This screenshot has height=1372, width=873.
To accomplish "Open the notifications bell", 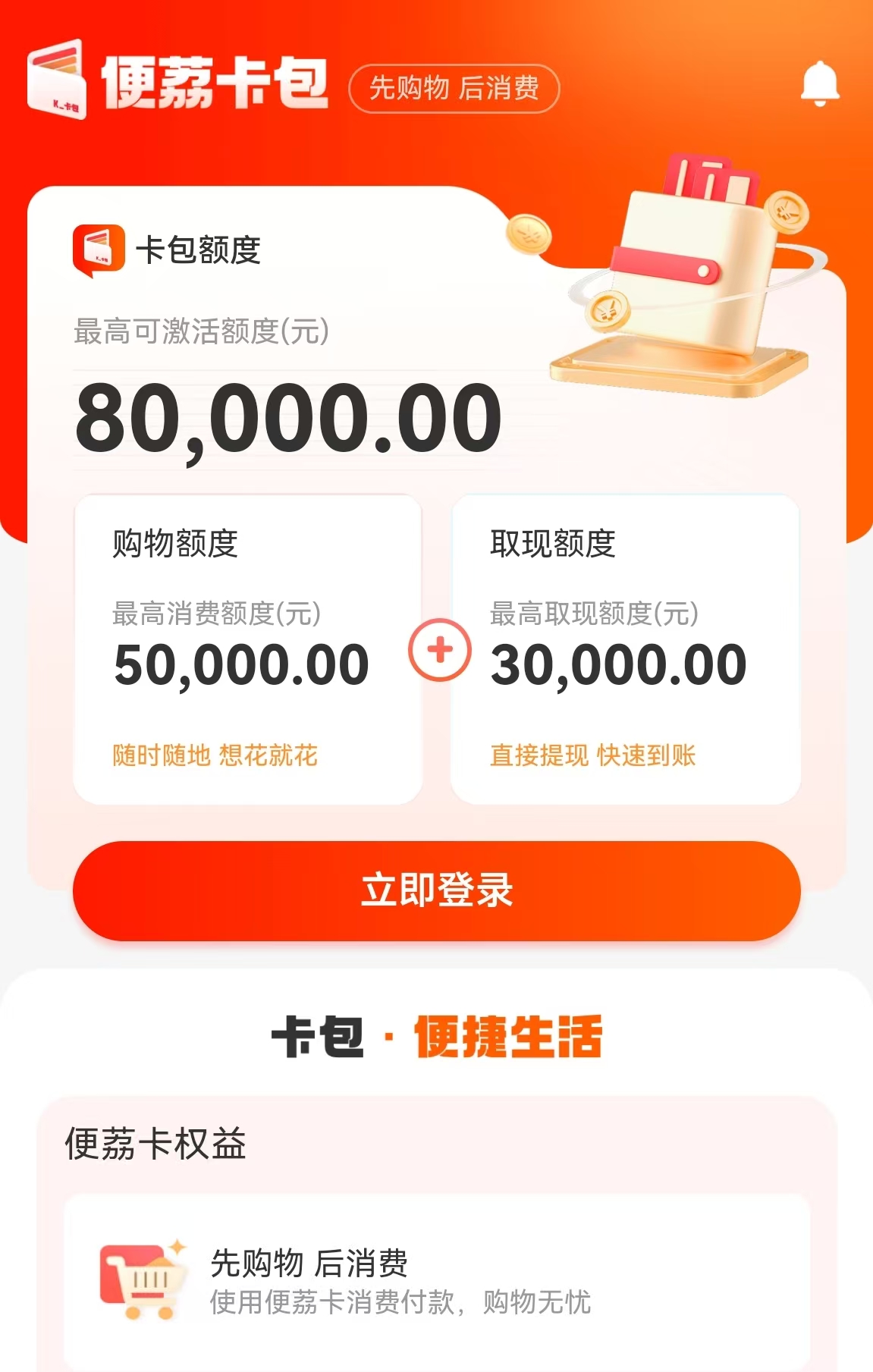I will [820, 83].
